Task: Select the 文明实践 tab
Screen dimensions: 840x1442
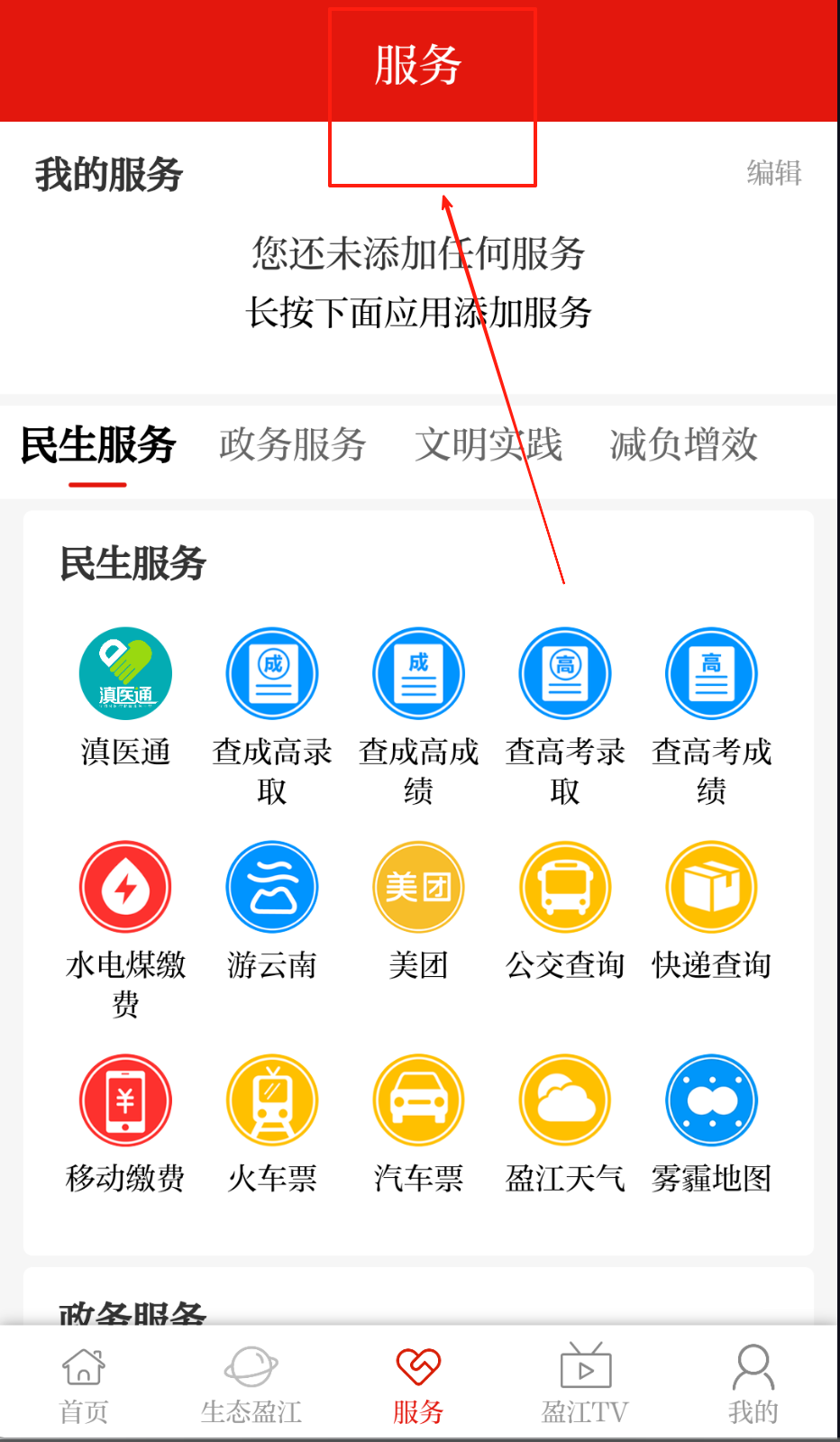Action: [488, 444]
